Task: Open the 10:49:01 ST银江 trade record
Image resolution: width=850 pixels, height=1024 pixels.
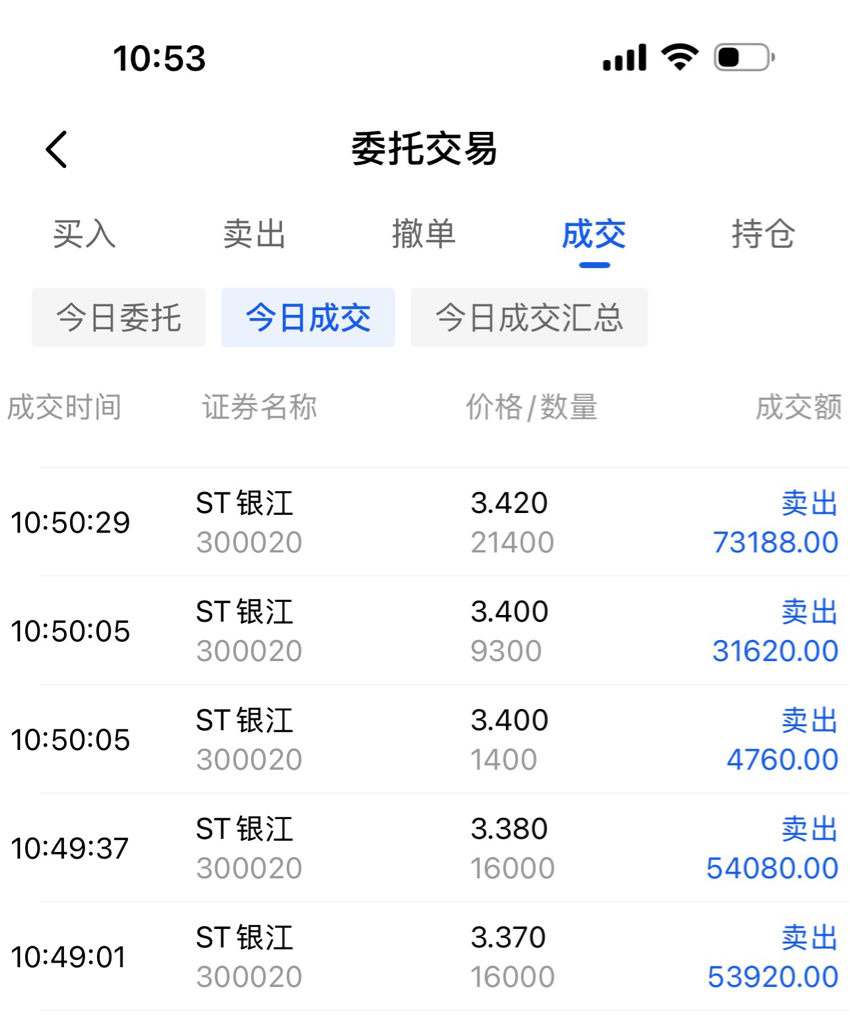Action: pos(425,957)
